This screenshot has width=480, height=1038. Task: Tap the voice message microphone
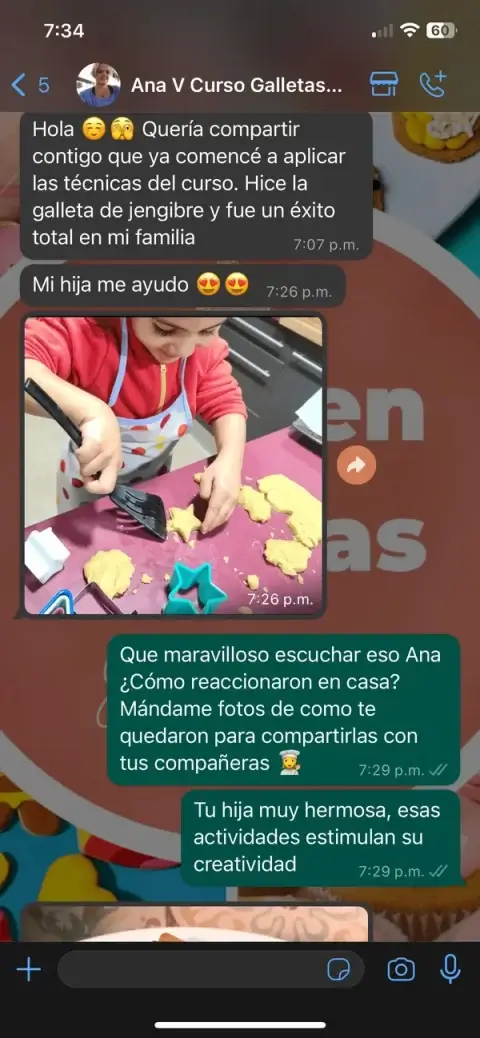(x=450, y=970)
